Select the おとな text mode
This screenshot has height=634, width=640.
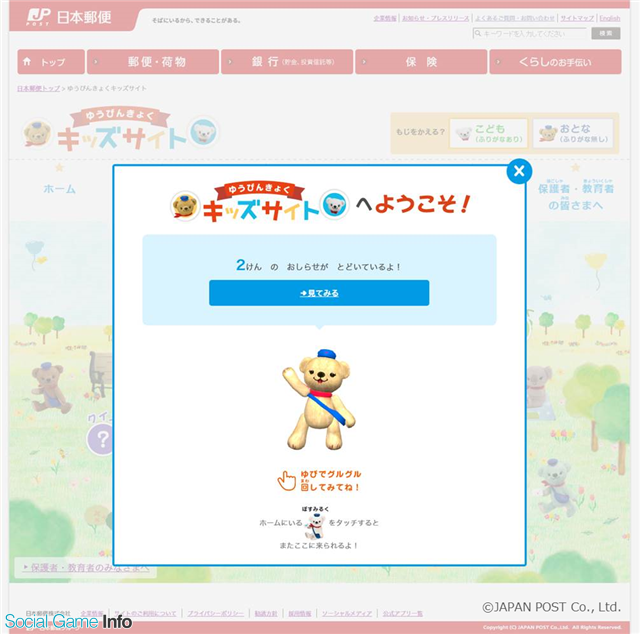click(x=572, y=133)
